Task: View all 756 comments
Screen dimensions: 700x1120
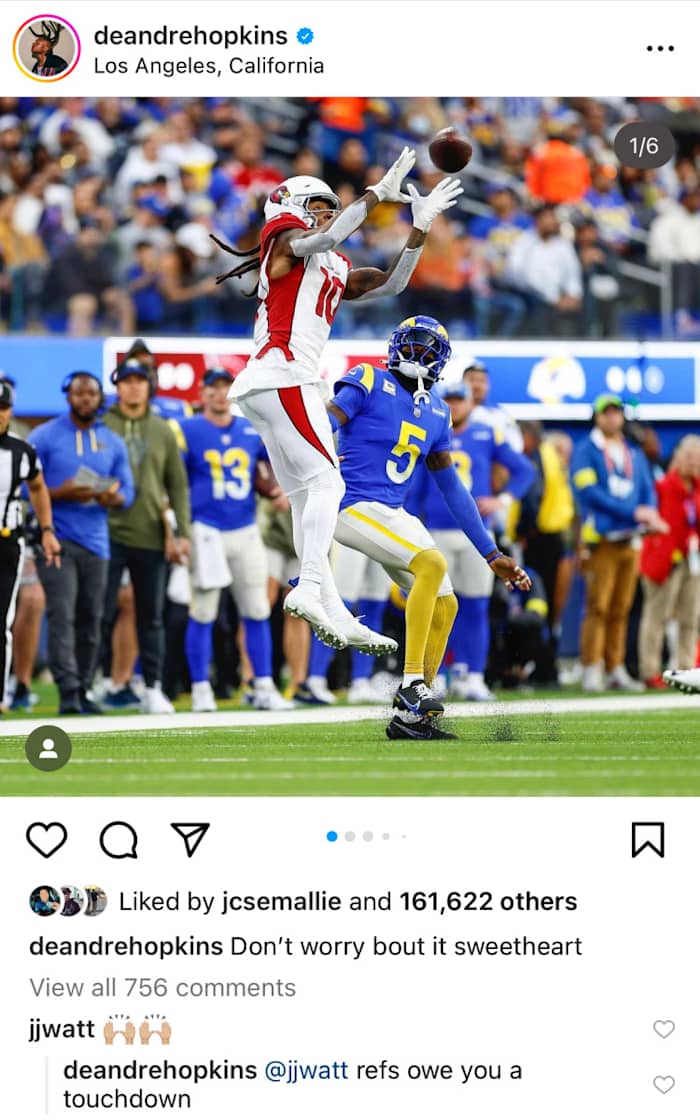Action: pyautogui.click(x=162, y=988)
